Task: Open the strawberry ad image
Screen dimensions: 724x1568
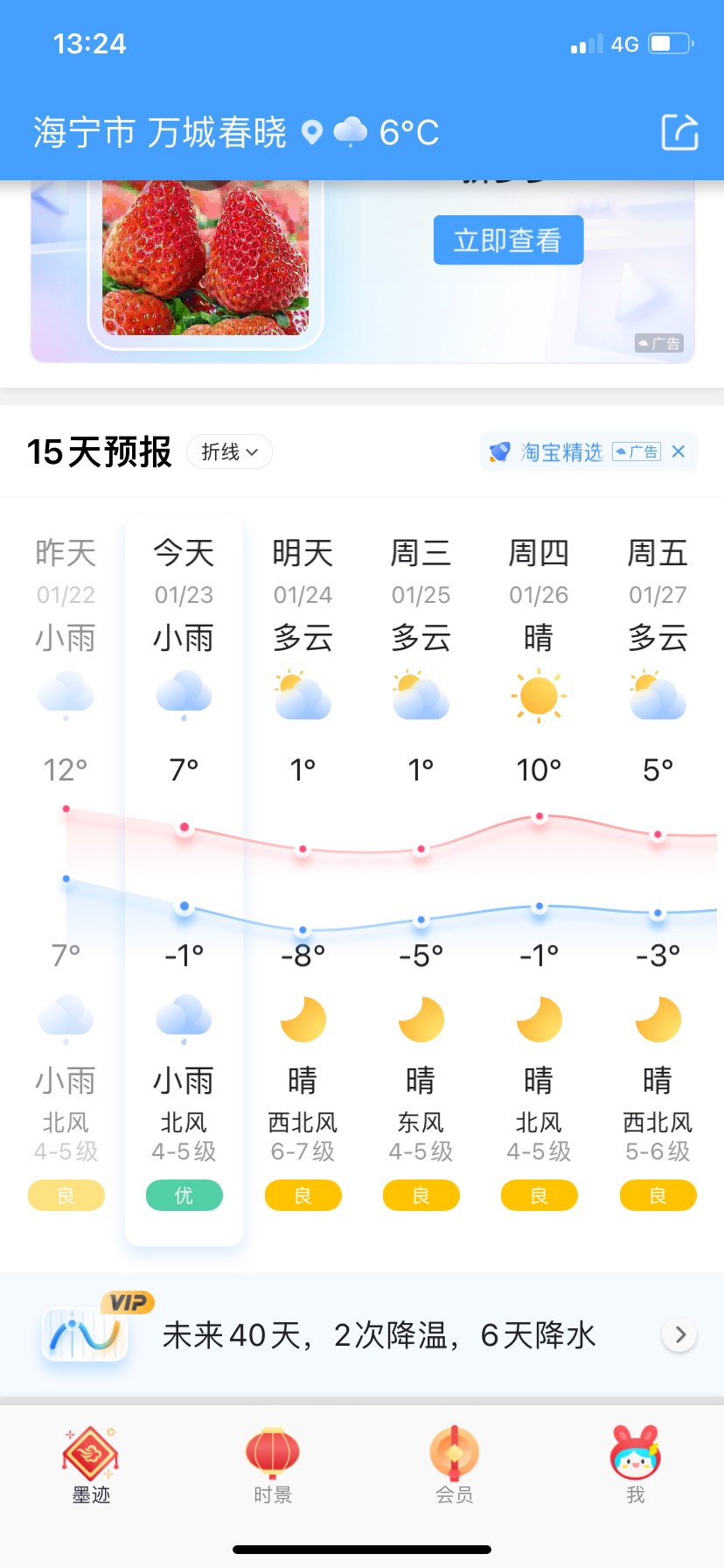Action: 205,257
